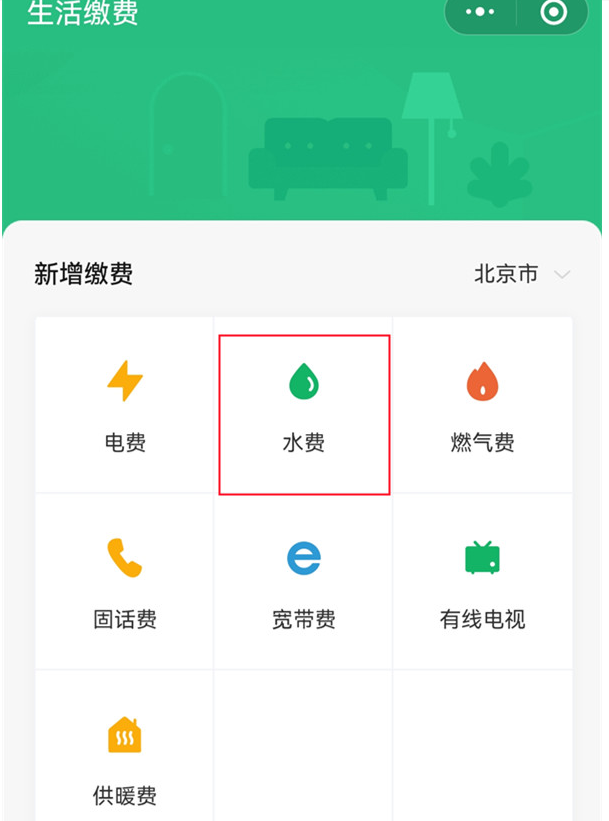This screenshot has height=821, width=609.
Task: Open the 北京市 city selector dropdown
Action: tap(522, 275)
